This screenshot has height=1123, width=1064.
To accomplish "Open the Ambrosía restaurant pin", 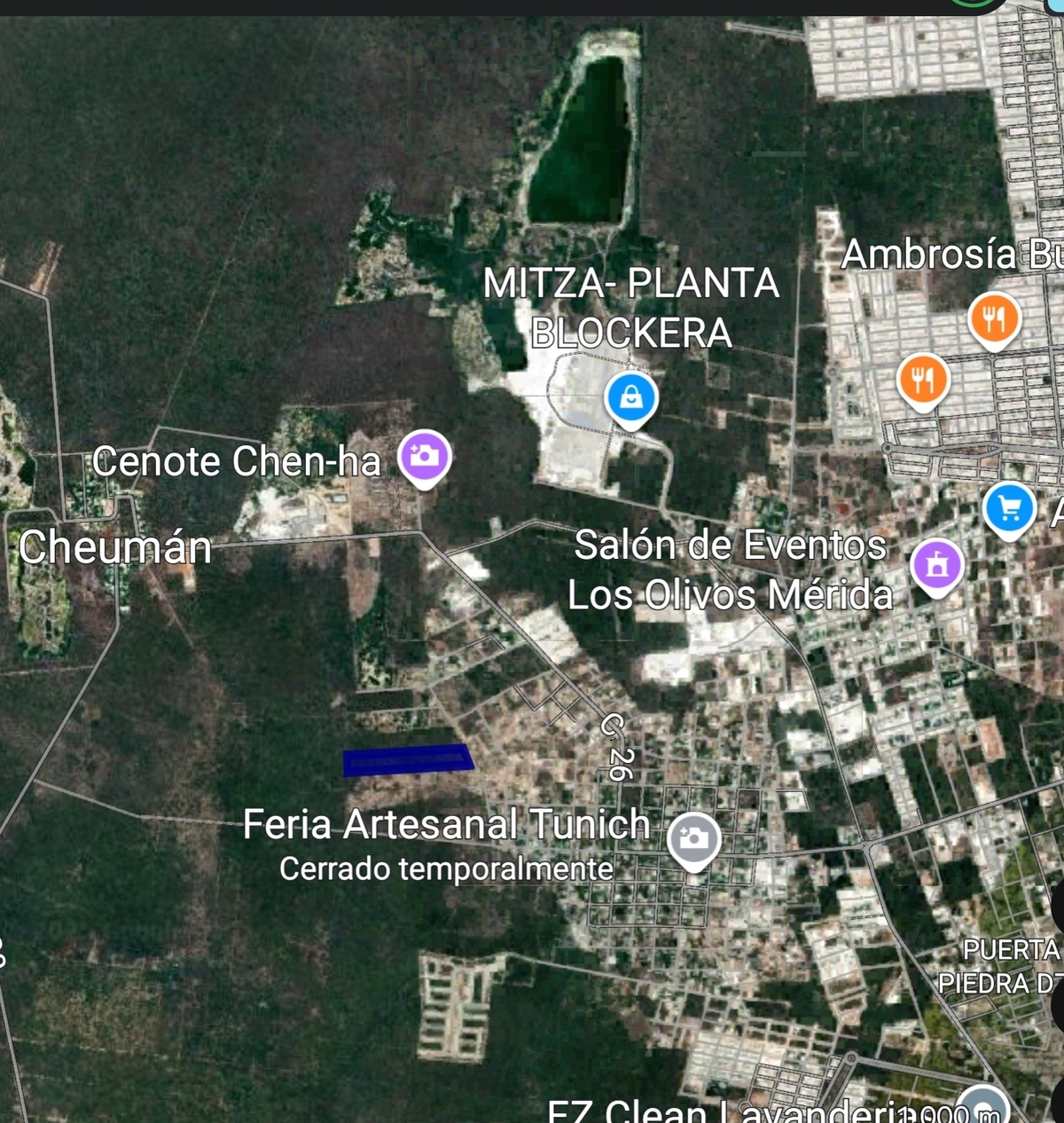I will (994, 318).
